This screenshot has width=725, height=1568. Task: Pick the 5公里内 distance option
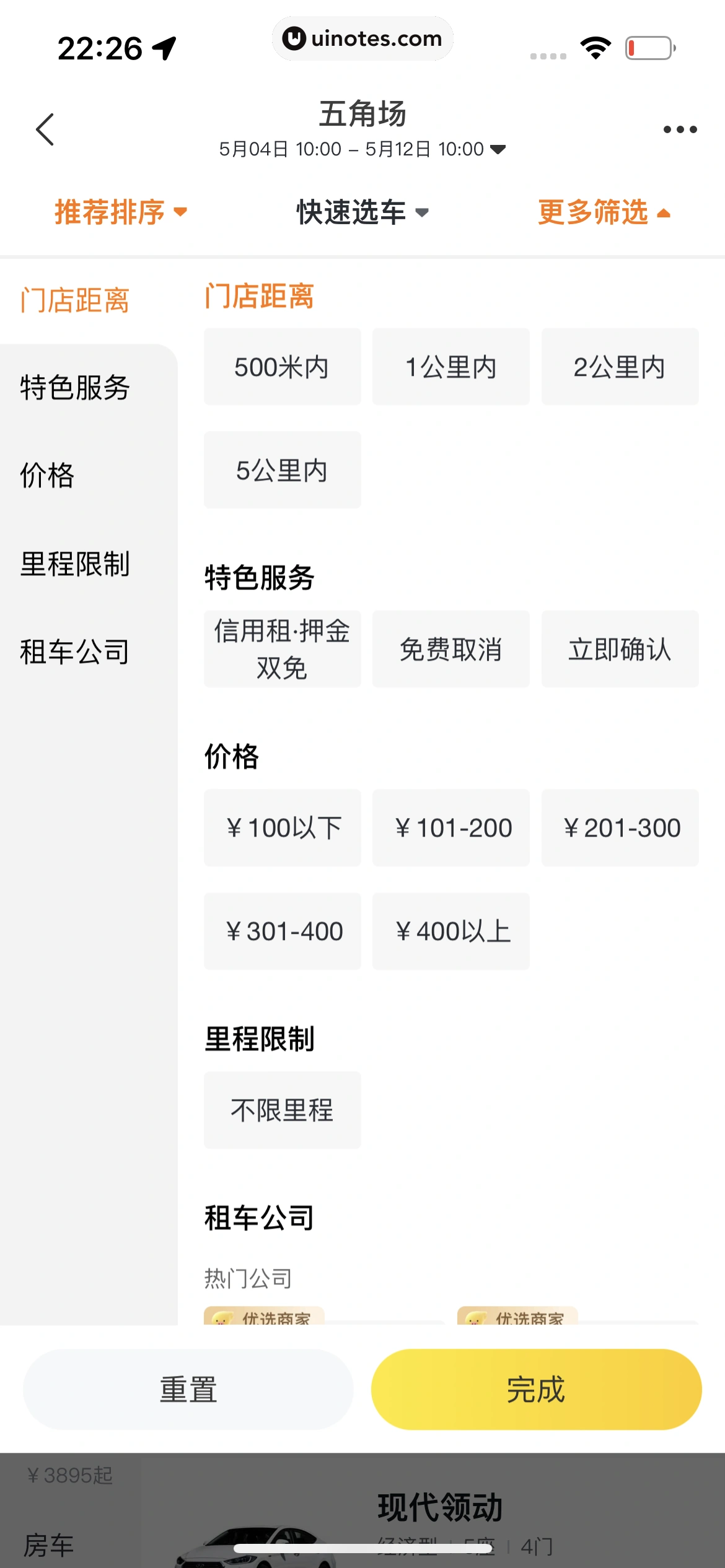pyautogui.click(x=282, y=470)
